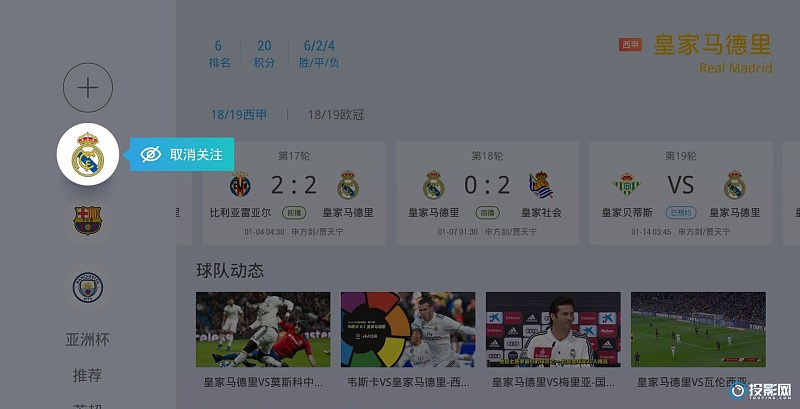Image resolution: width=800 pixels, height=409 pixels.
Task: Select the FC Barcelona team icon
Action: click(88, 220)
